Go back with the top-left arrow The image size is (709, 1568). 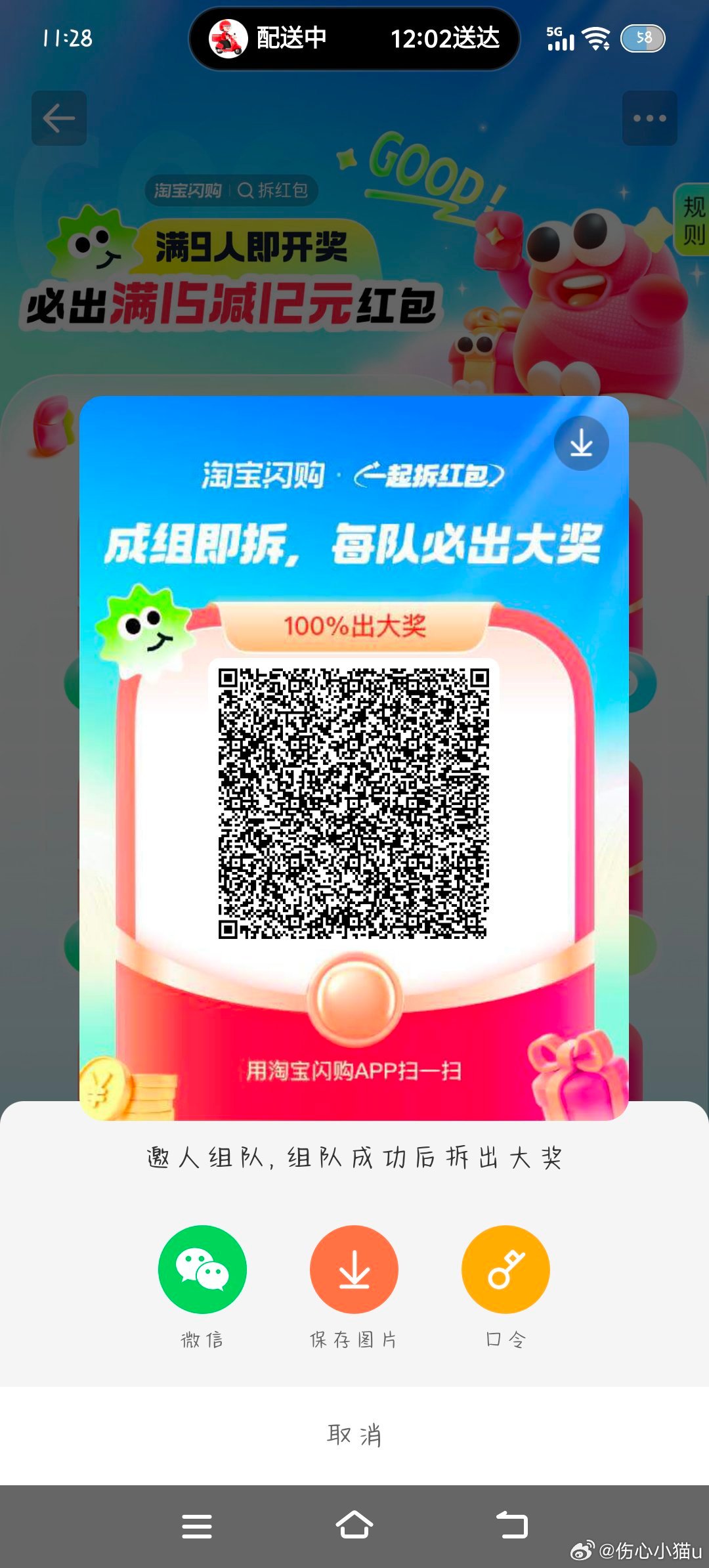[x=59, y=118]
